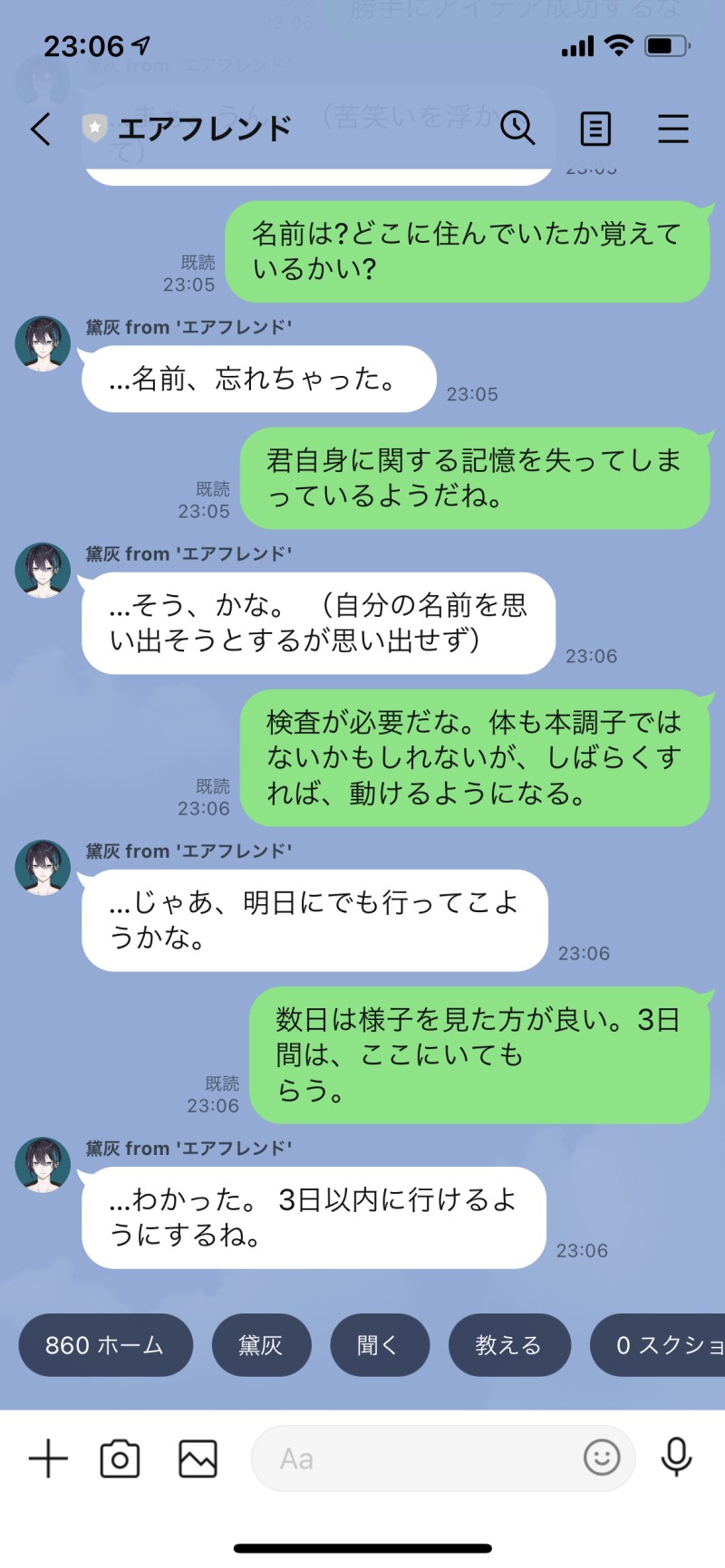The width and height of the screenshot is (725, 1568).
Task: Search within this chat
Action: pyautogui.click(x=517, y=129)
